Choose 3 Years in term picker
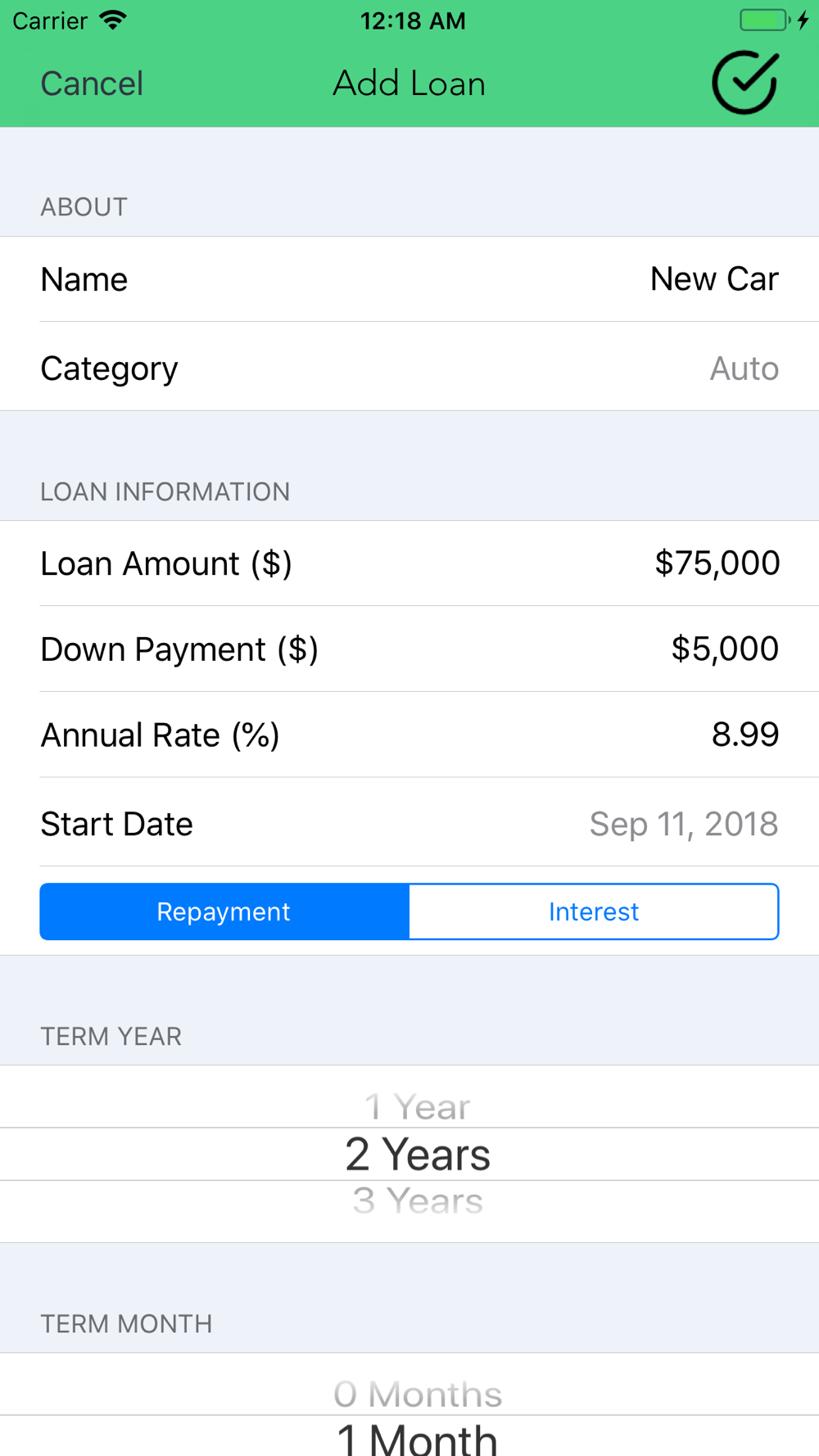Viewport: 819px width, 1456px height. click(418, 1201)
